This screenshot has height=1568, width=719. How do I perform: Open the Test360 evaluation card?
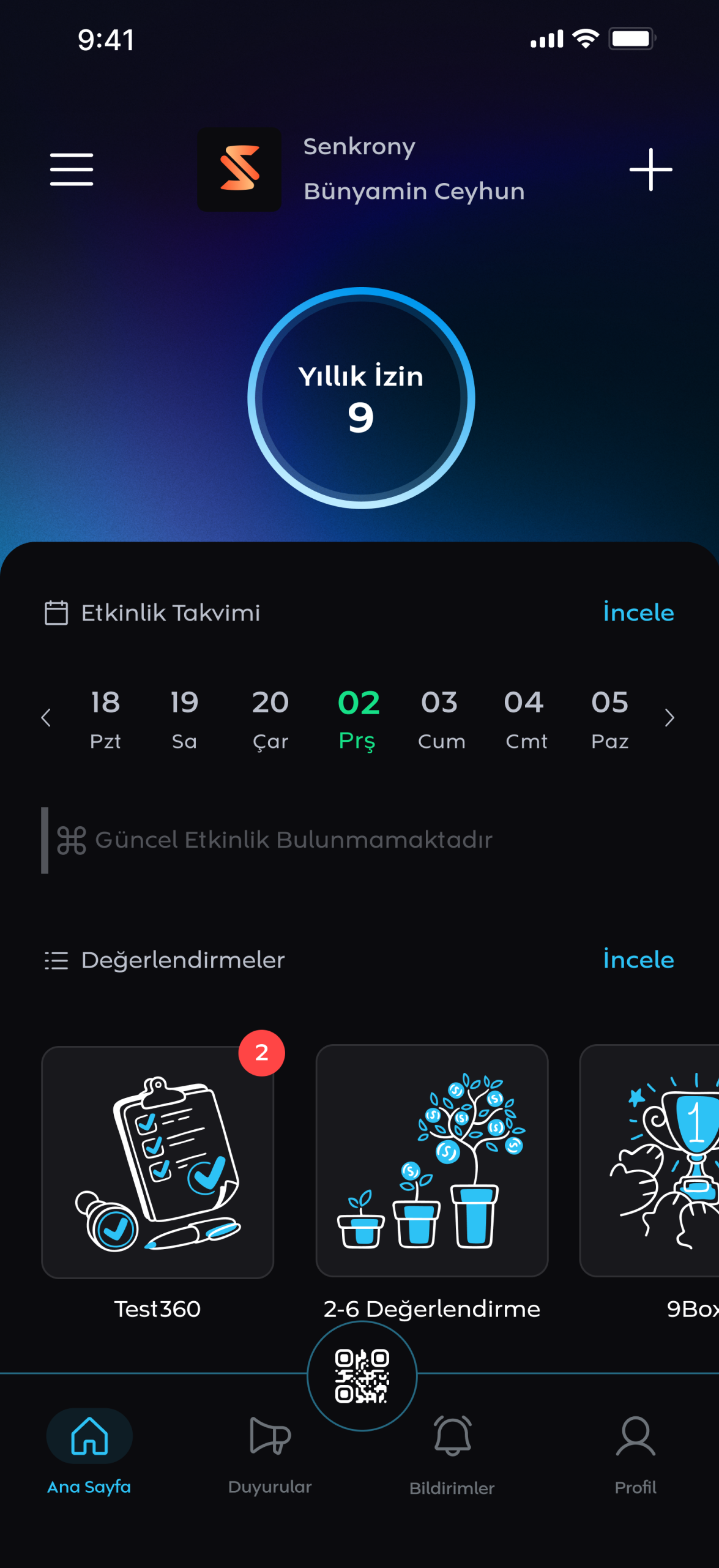pos(157,1162)
